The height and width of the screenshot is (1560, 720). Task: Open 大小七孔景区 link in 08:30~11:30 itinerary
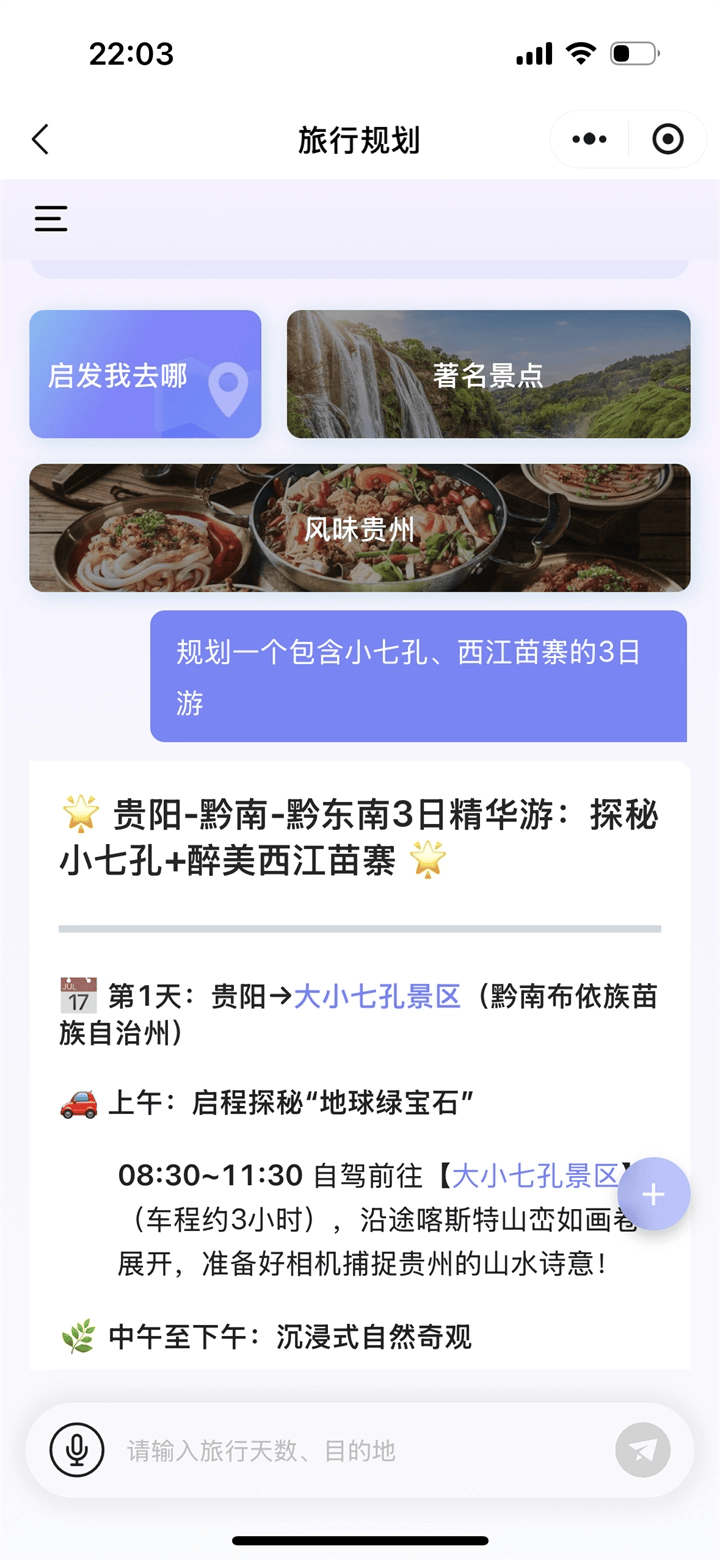535,1176
